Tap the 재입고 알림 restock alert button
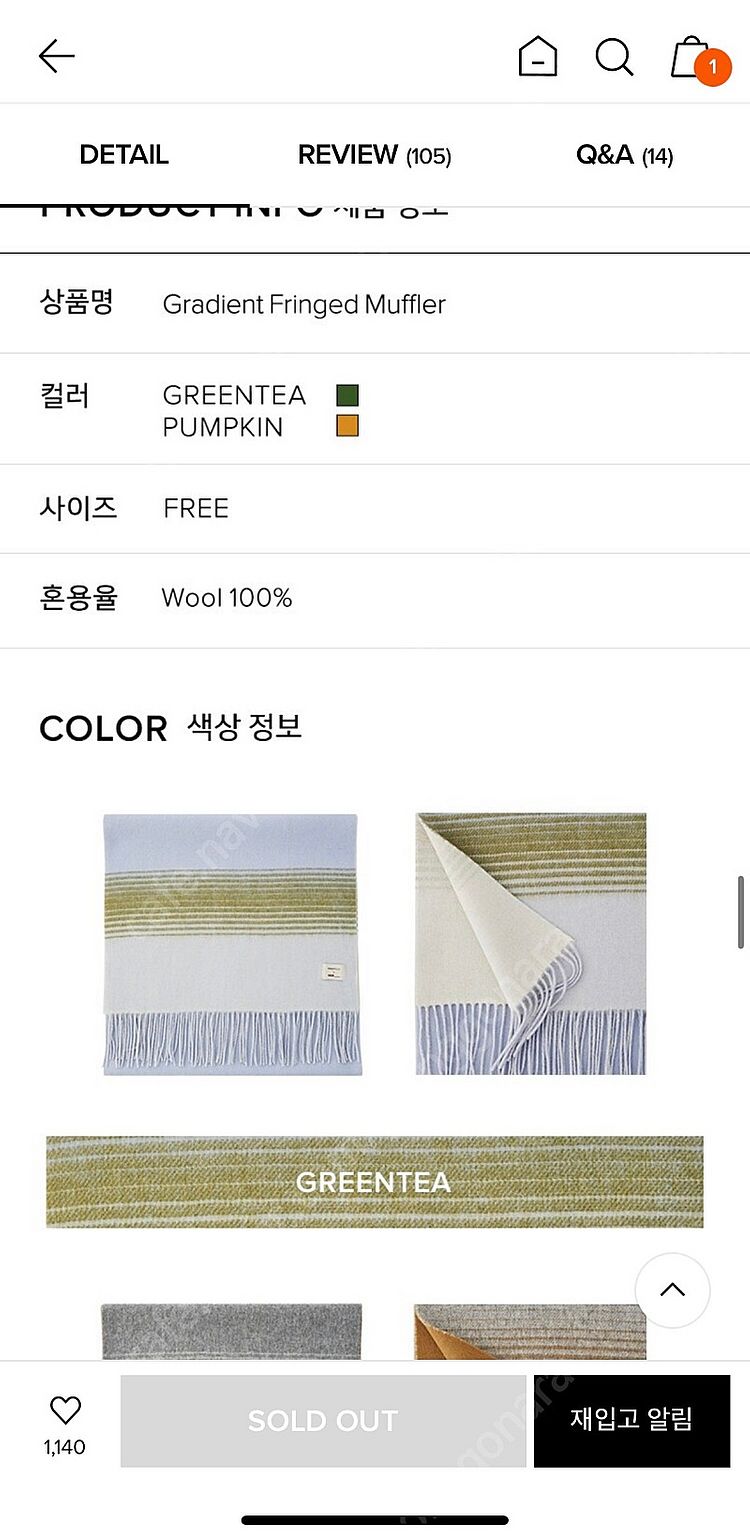 pyautogui.click(x=631, y=1420)
